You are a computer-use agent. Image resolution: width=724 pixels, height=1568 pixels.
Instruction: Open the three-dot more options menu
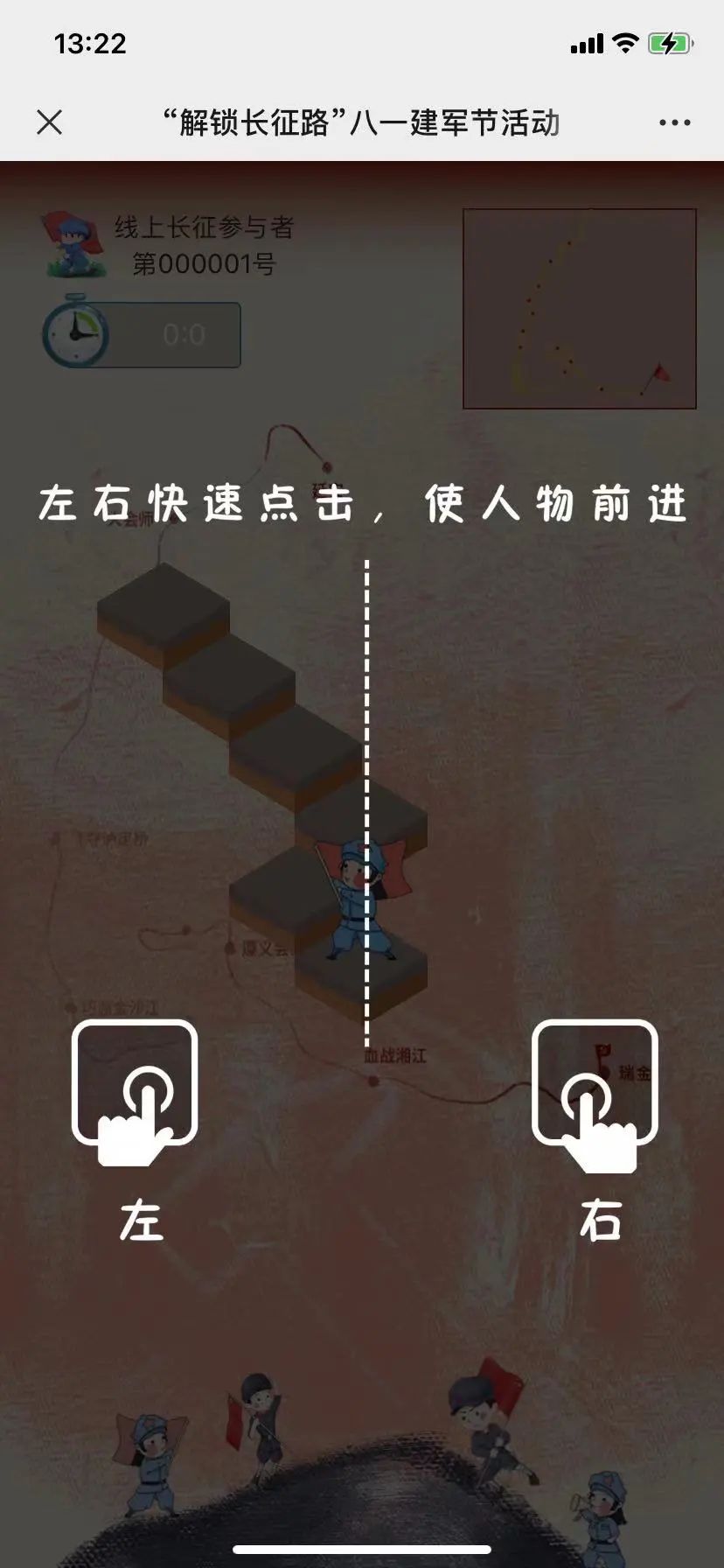pos(674,123)
